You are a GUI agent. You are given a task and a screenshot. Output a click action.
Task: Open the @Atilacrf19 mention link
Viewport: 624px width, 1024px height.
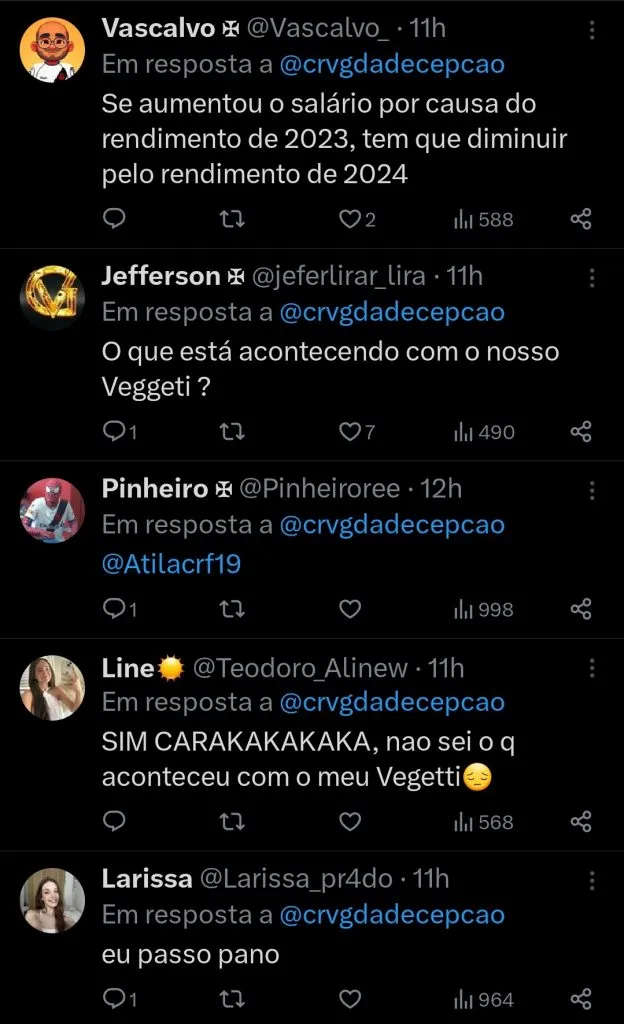[x=171, y=564]
